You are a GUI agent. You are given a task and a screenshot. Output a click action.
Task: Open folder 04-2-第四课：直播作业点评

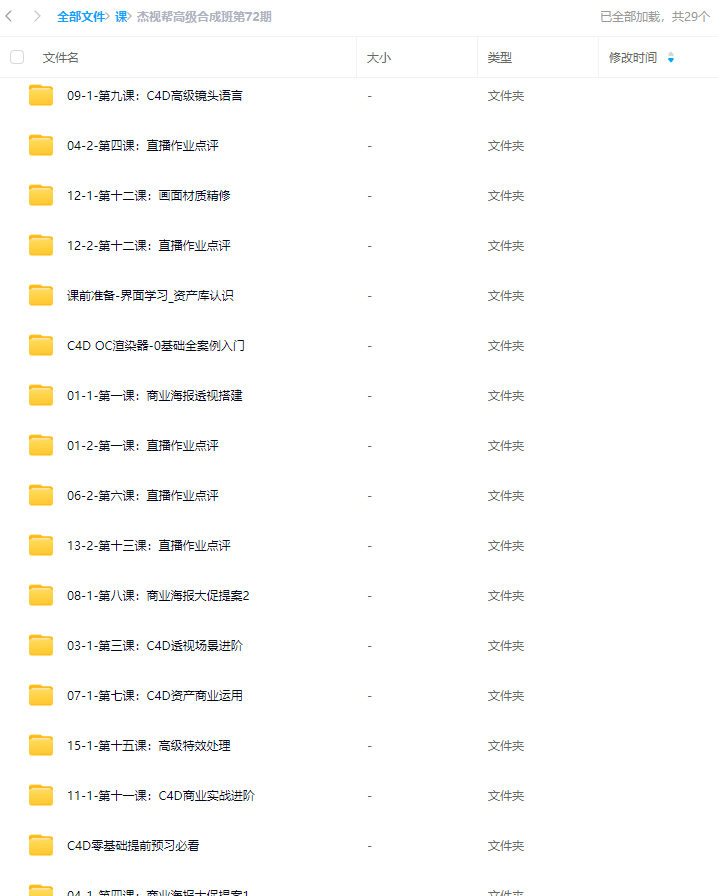click(x=142, y=146)
